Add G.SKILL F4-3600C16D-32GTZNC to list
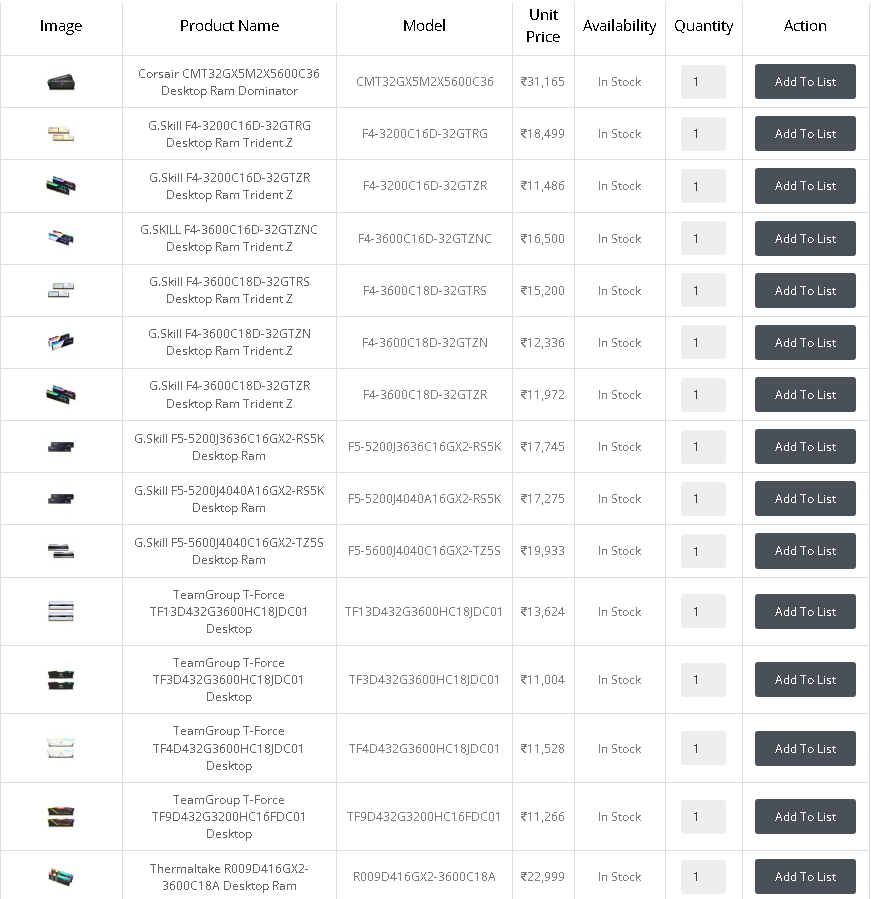This screenshot has height=899, width=871. (x=805, y=239)
